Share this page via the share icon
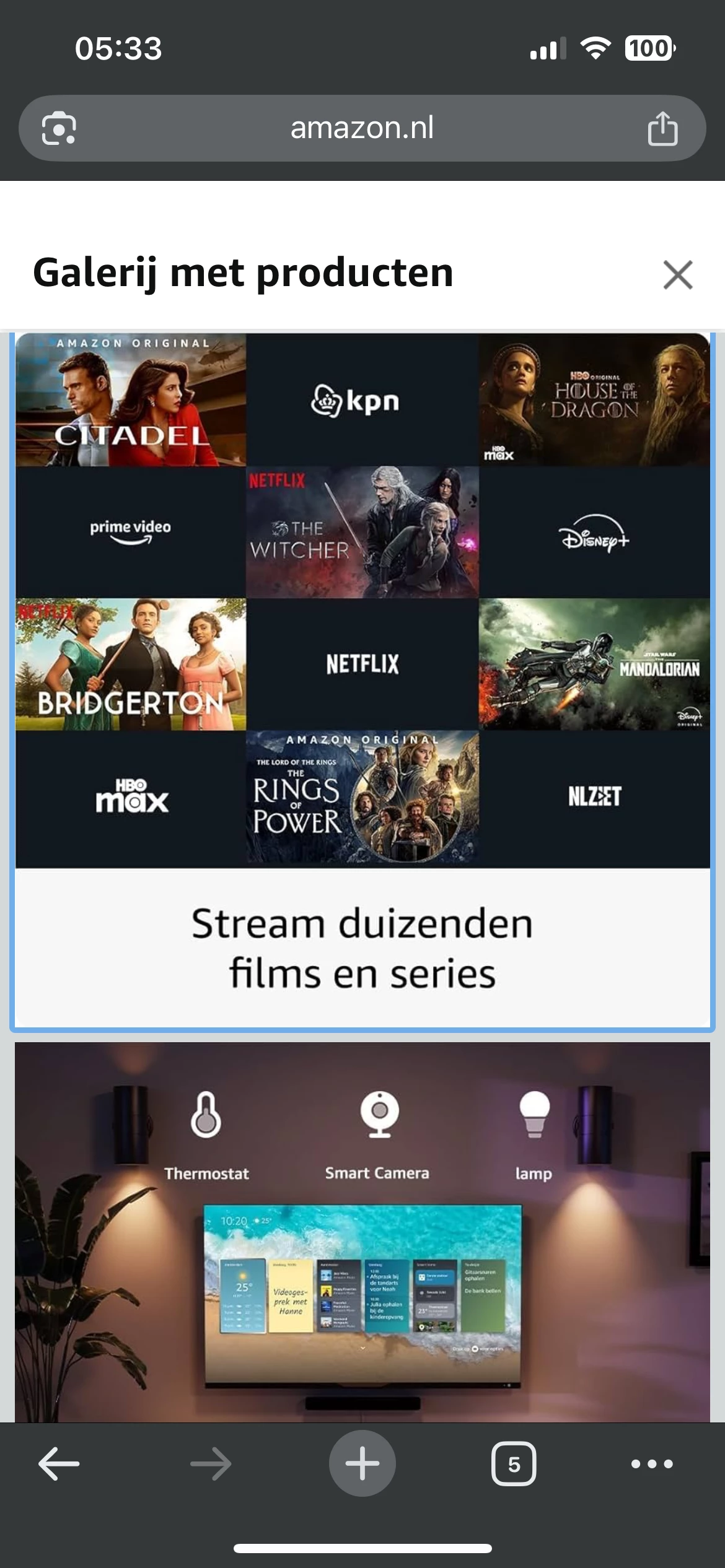725x1568 pixels. 662,129
